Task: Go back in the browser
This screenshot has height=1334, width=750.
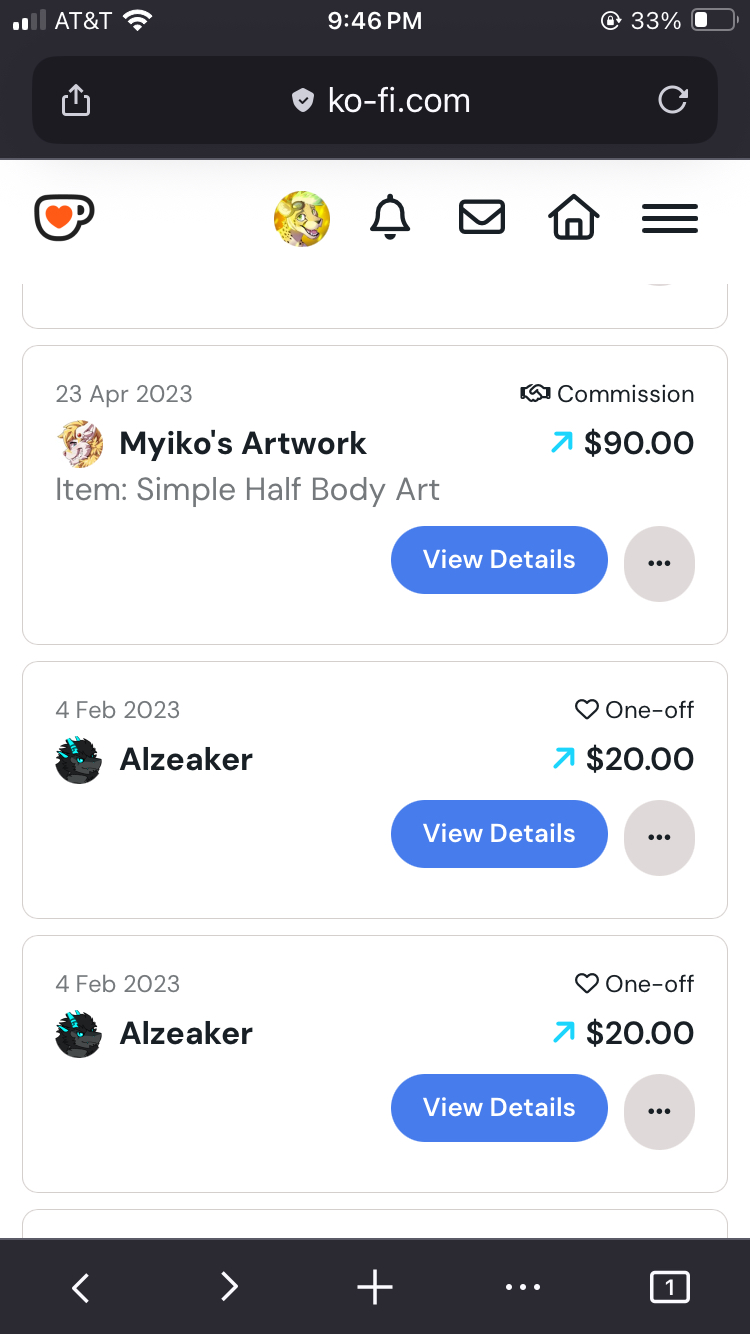Action: tap(81, 1287)
